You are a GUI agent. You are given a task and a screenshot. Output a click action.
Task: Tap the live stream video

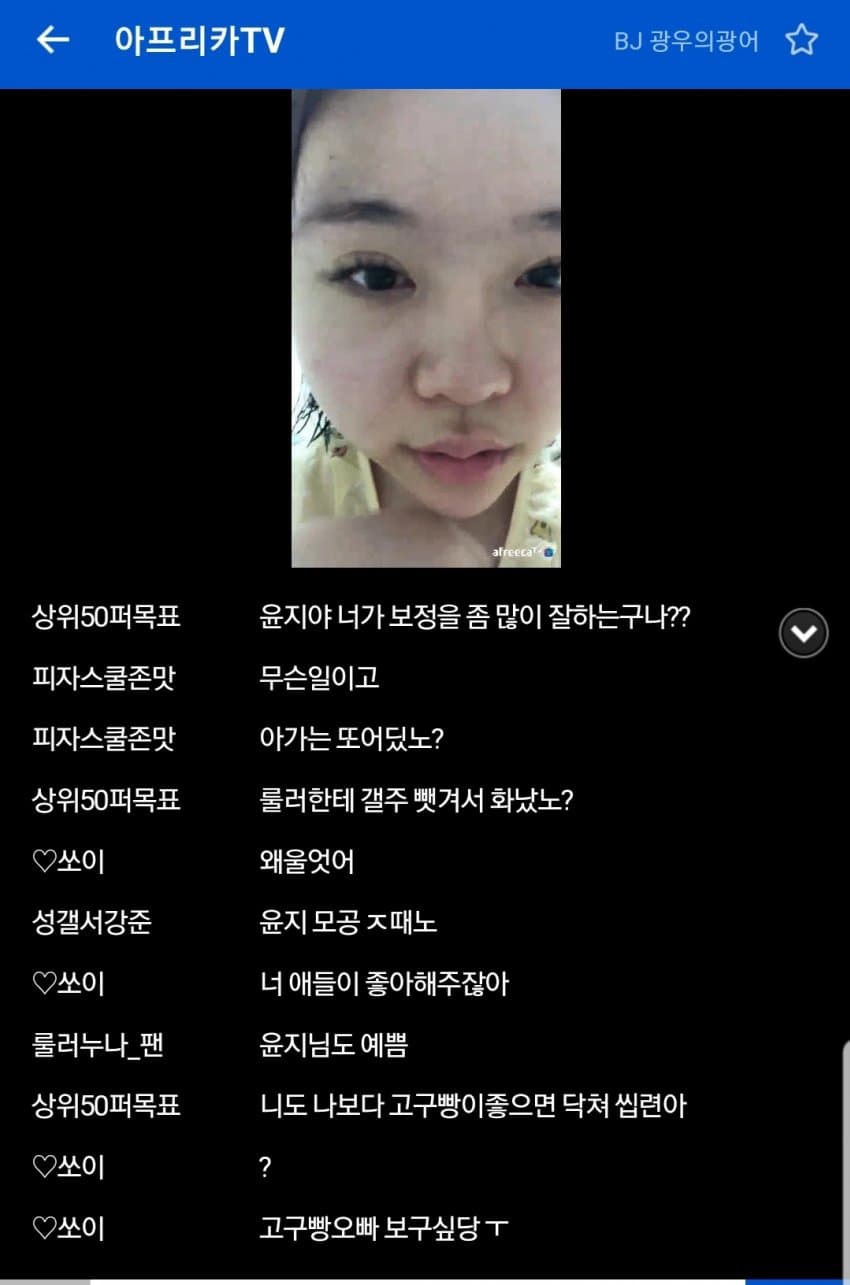(426, 328)
